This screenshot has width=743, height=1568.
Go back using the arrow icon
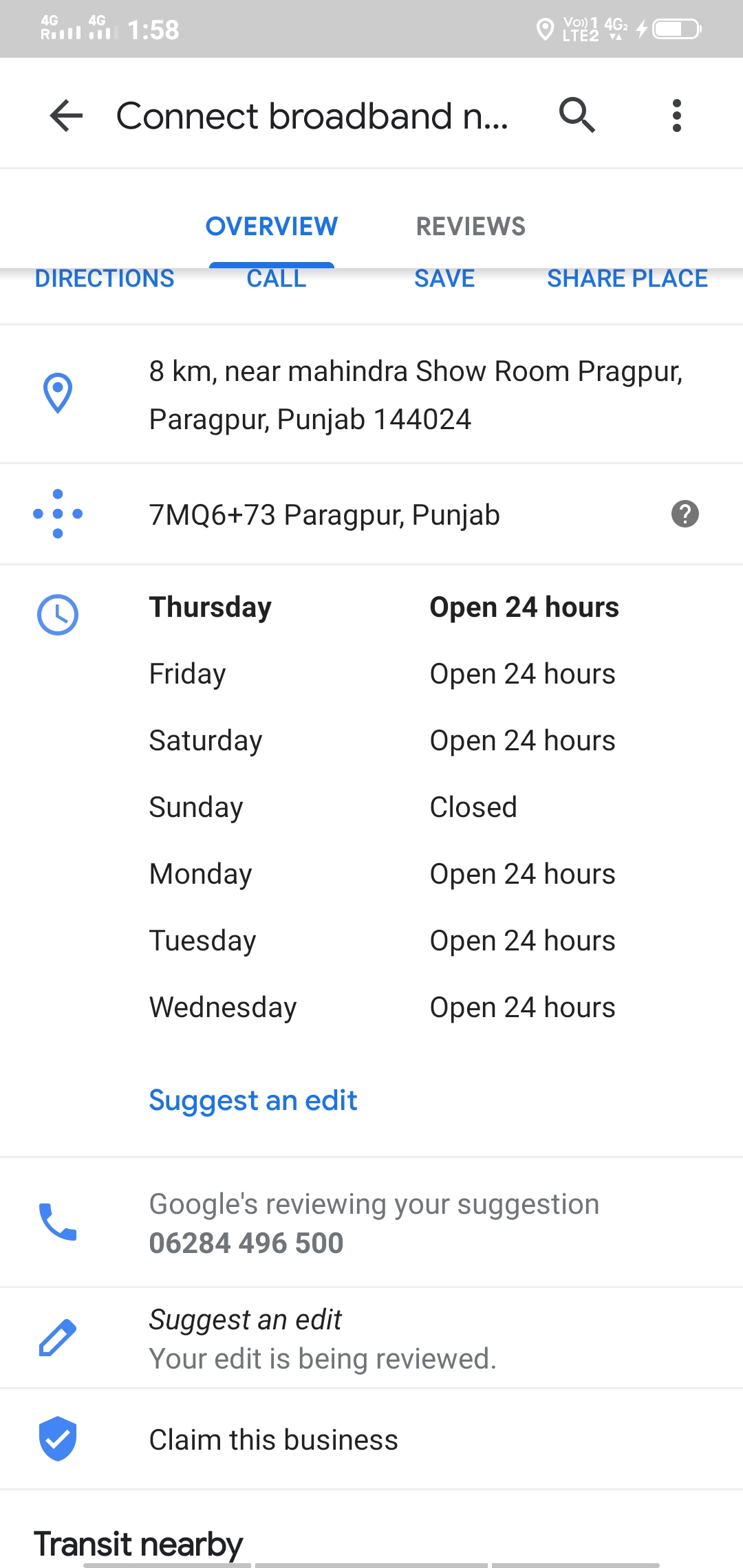coord(66,116)
